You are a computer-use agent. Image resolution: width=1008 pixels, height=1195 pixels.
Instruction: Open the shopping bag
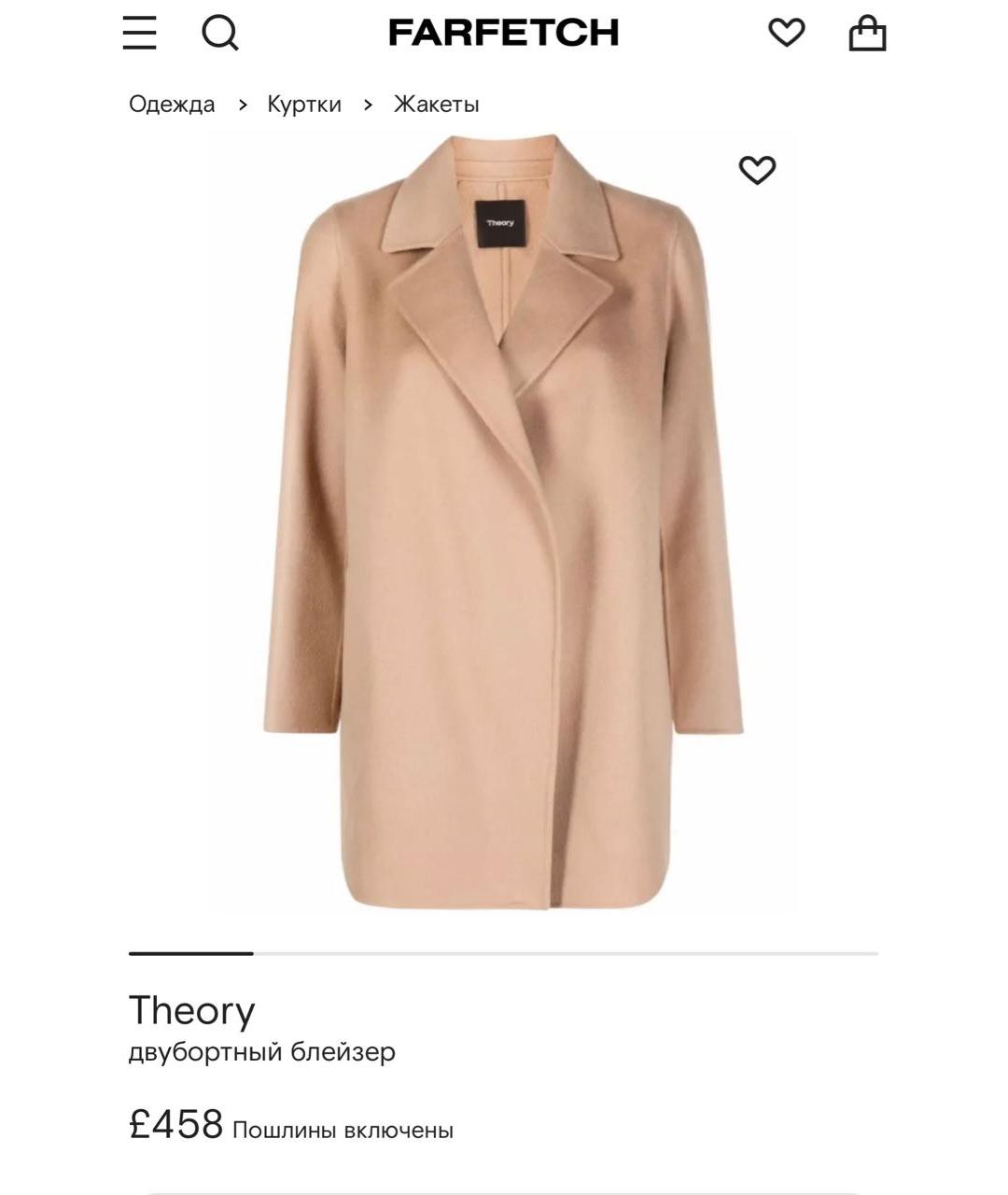pos(867,33)
